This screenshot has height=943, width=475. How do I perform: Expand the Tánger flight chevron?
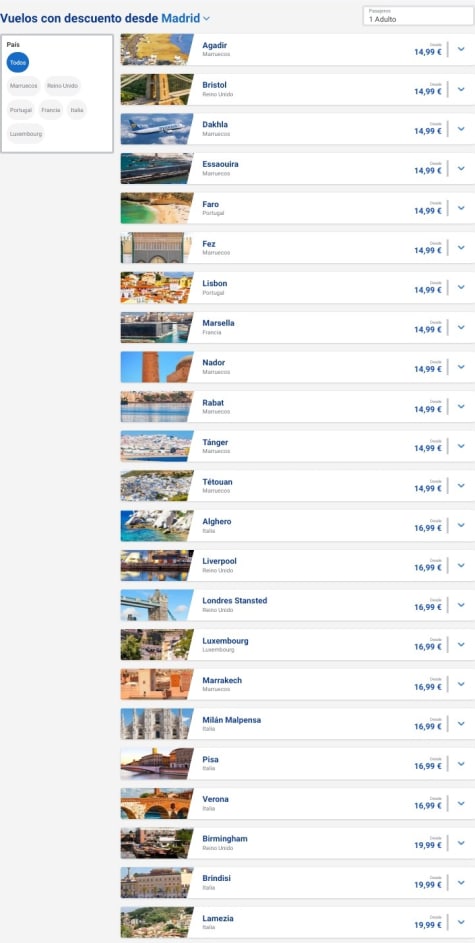click(461, 446)
